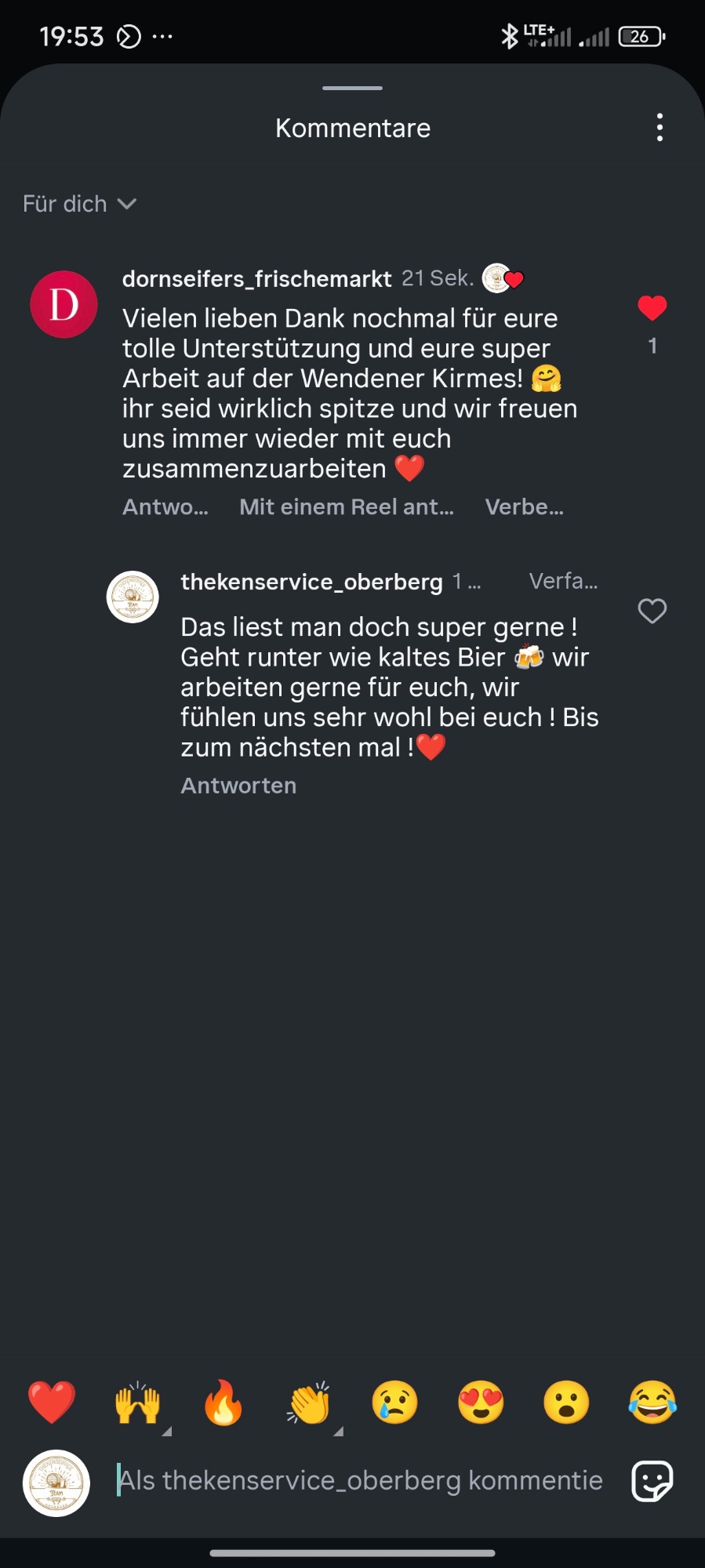This screenshot has width=705, height=1568.
Task: Open the sticker and GIF picker
Action: click(x=652, y=1481)
